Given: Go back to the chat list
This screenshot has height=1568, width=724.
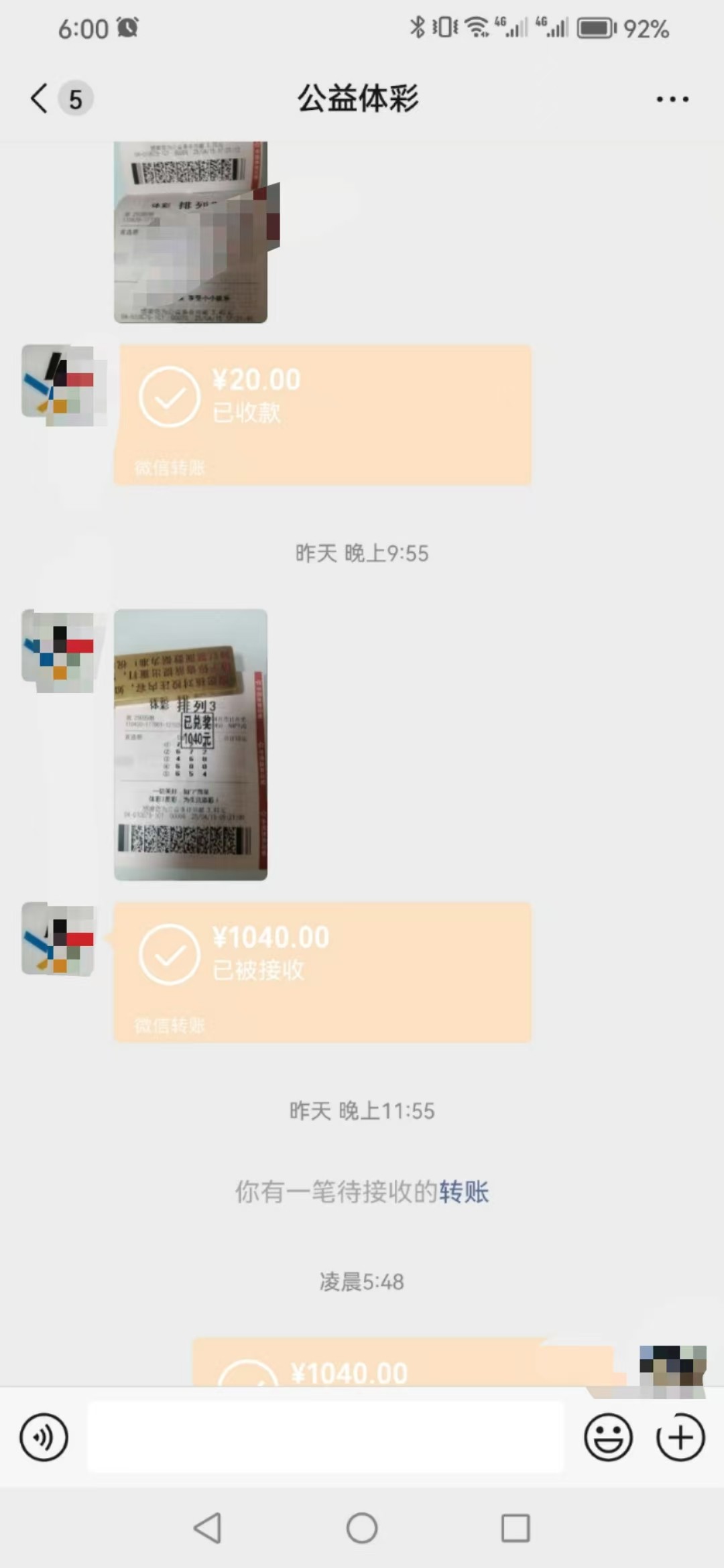Looking at the screenshot, I should [39, 99].
